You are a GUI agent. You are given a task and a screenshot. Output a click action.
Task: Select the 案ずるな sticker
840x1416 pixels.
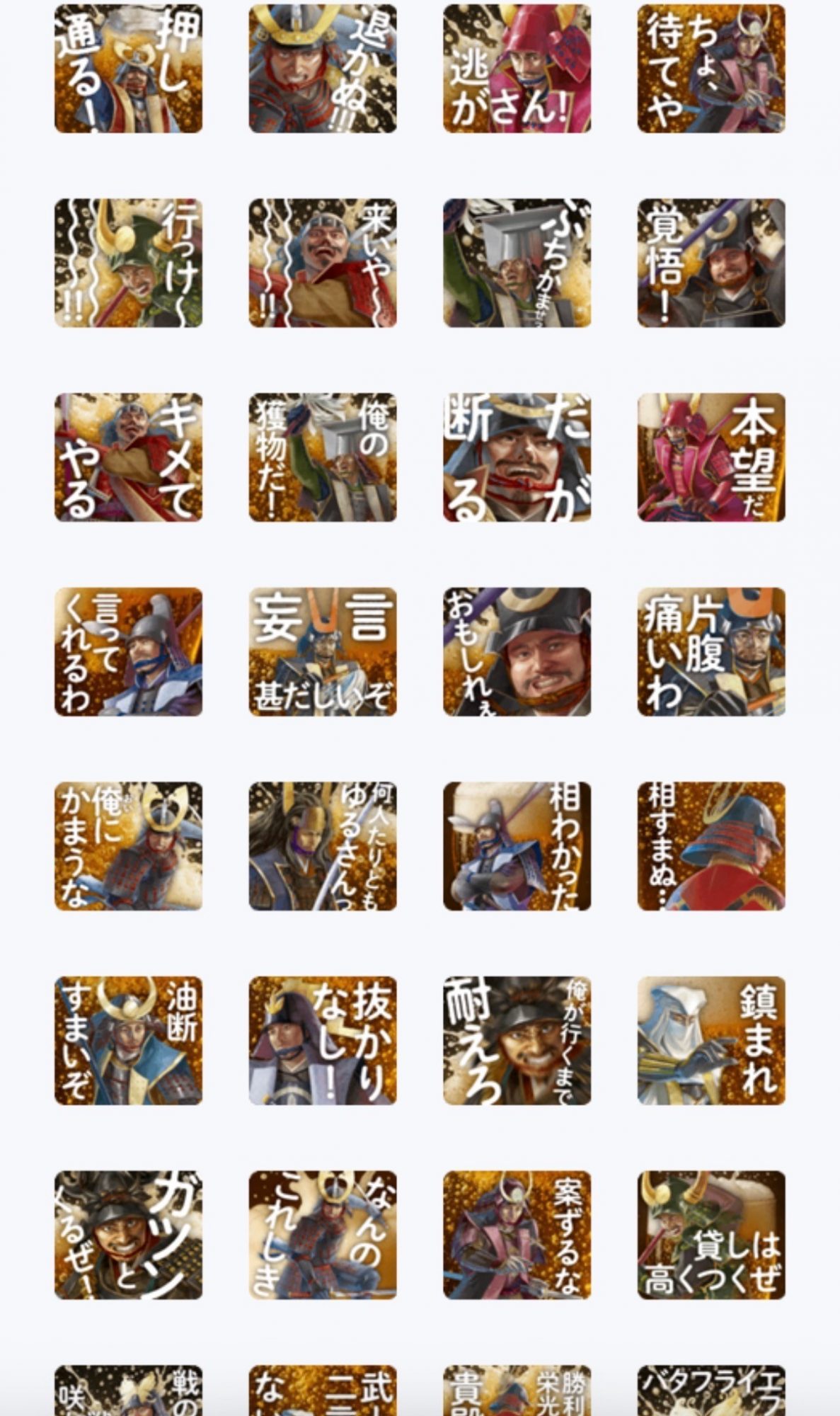(x=517, y=1235)
